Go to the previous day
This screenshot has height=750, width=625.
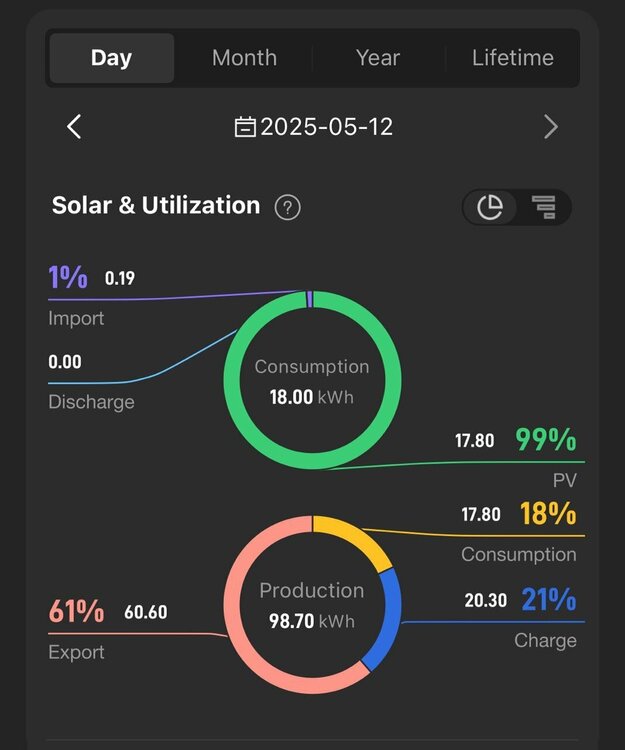(74, 127)
